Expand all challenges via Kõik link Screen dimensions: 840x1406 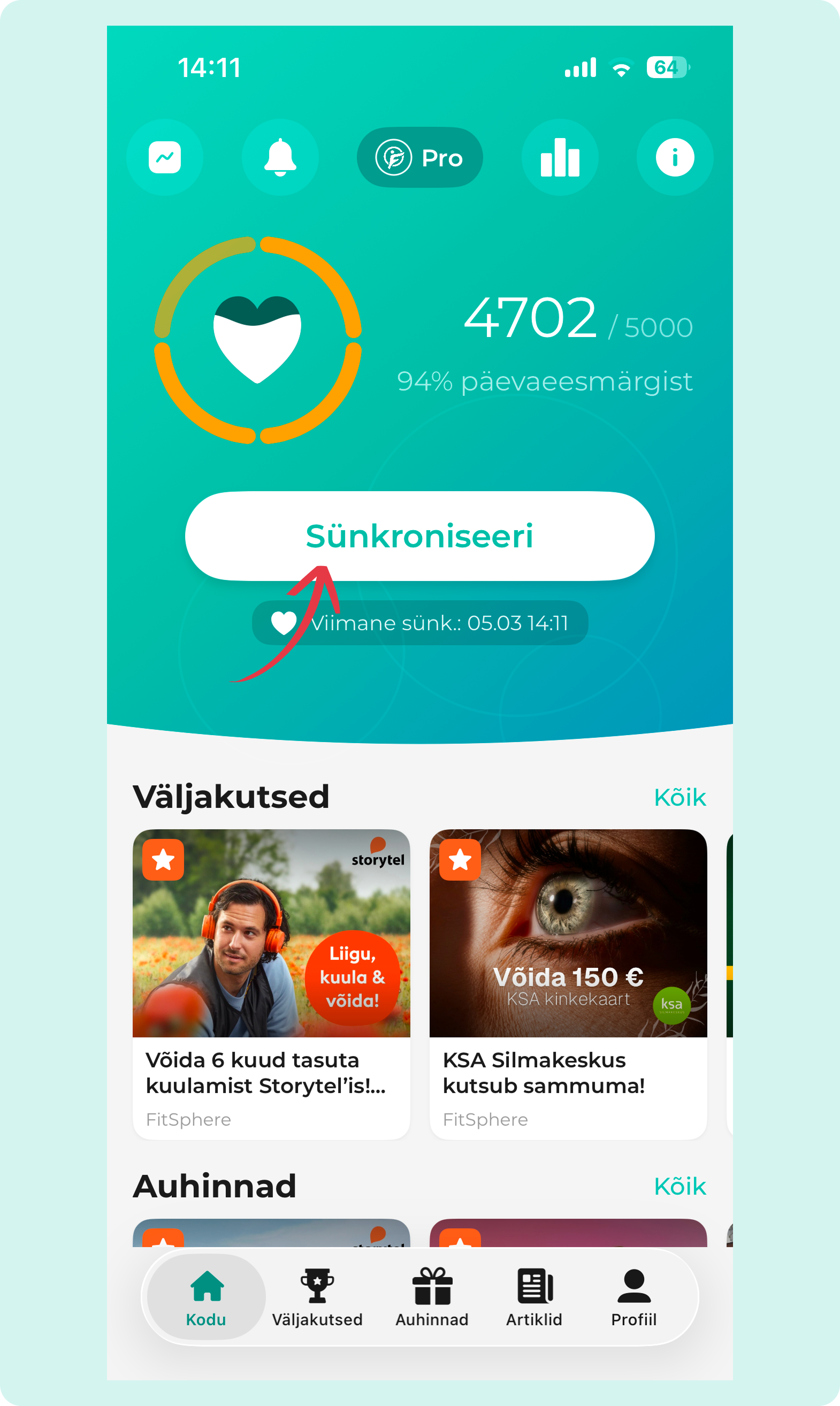pyautogui.click(x=681, y=798)
